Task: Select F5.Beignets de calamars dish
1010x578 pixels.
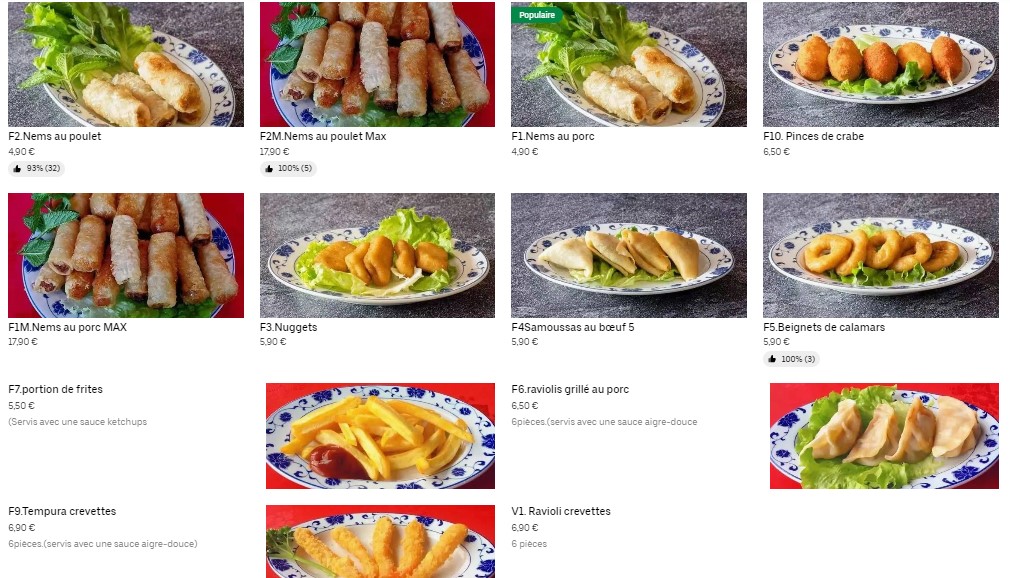Action: point(880,256)
